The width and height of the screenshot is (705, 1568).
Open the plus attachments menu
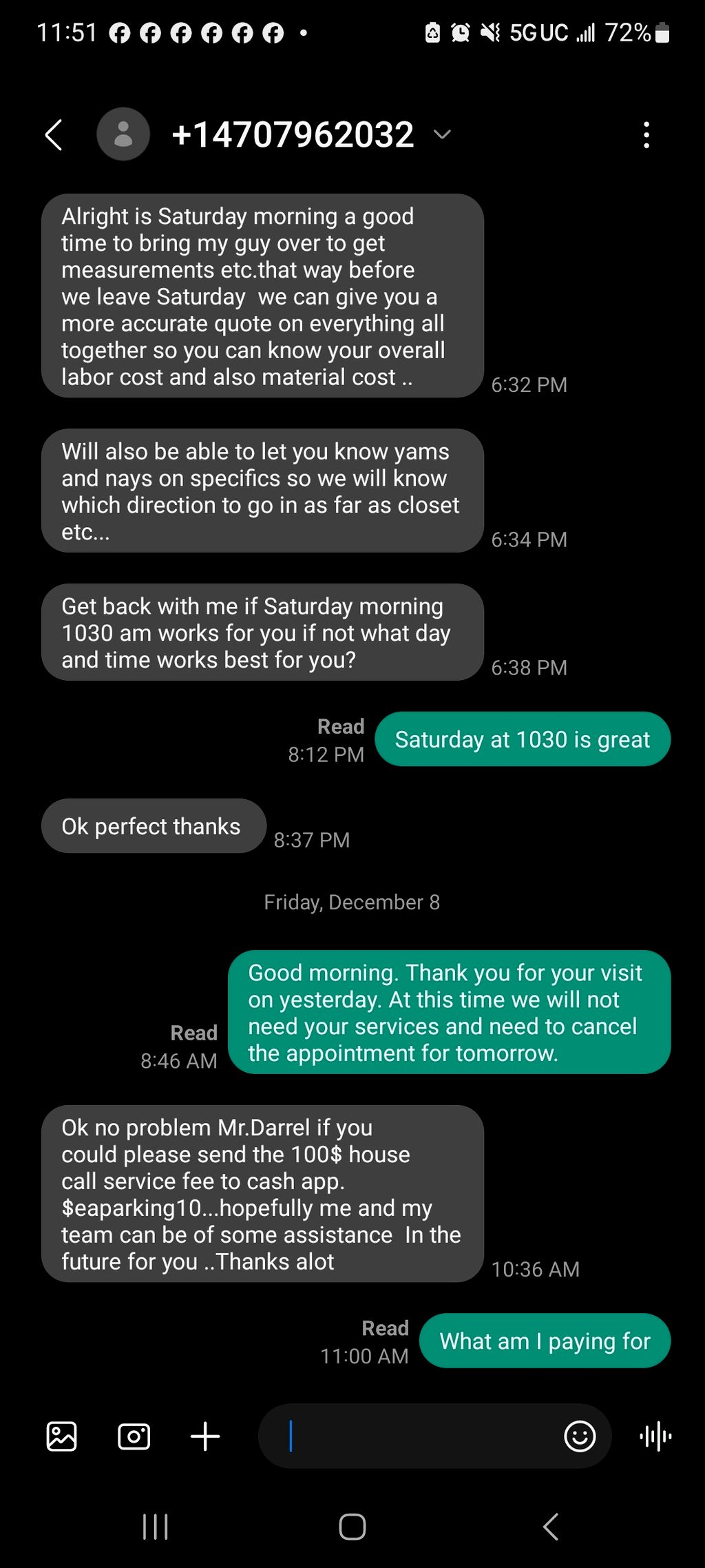point(205,1436)
